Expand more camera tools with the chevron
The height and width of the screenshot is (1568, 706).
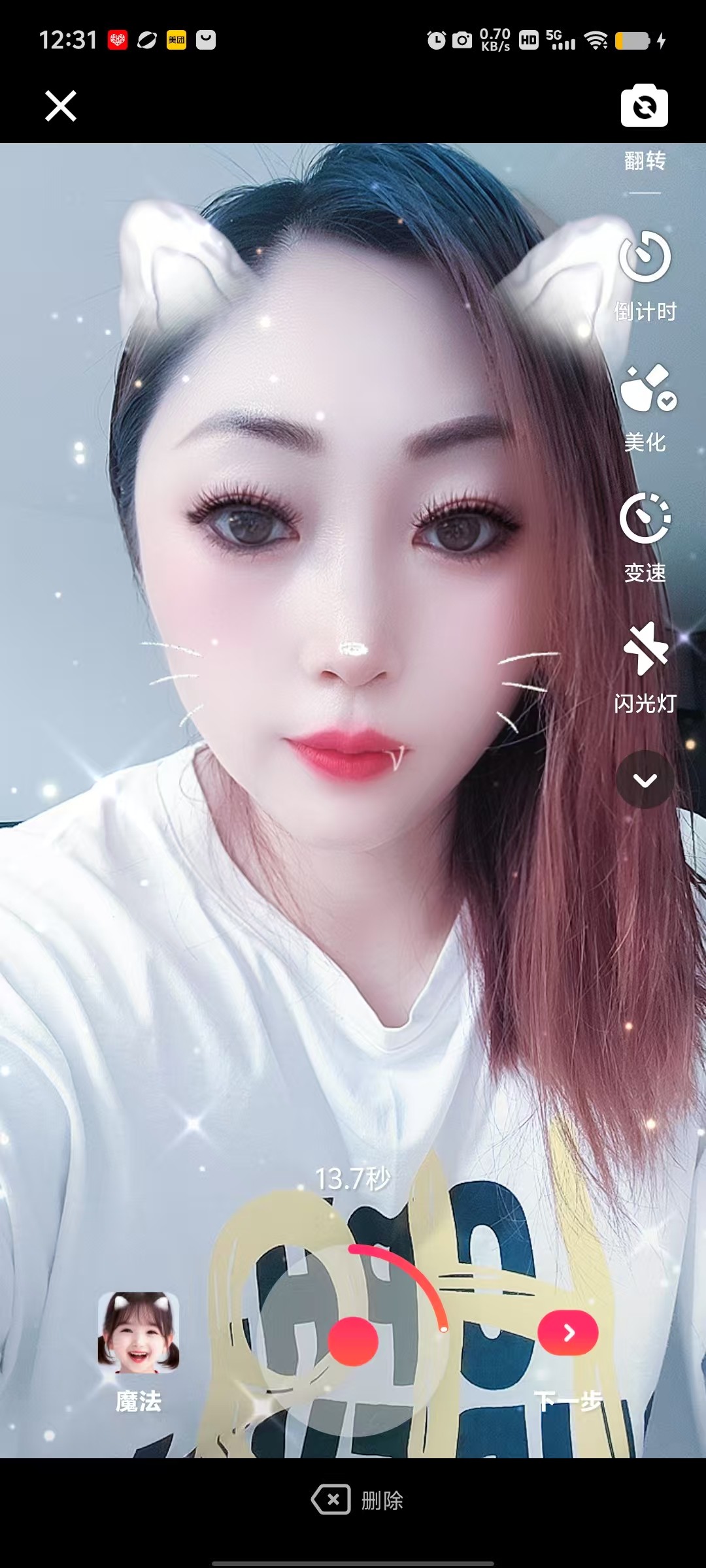pyautogui.click(x=645, y=780)
